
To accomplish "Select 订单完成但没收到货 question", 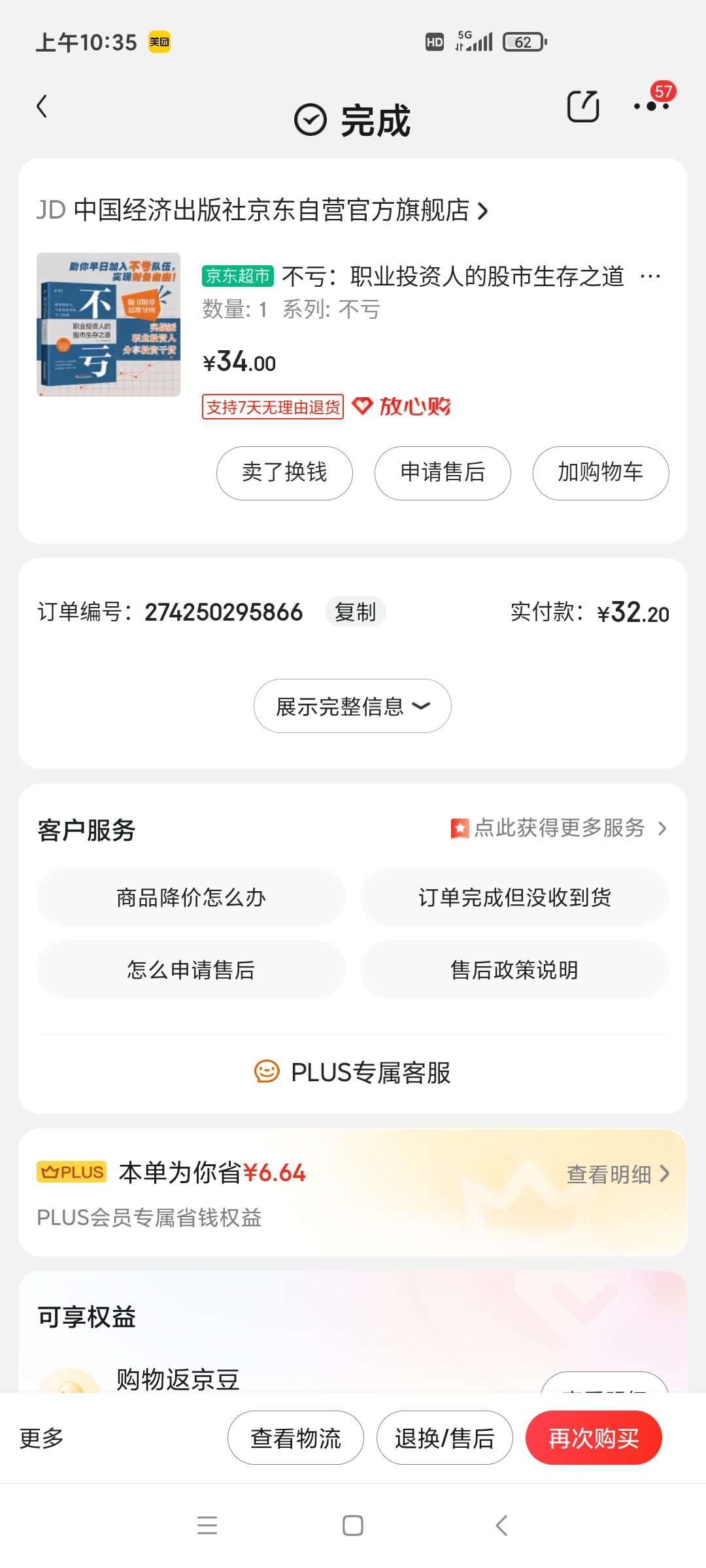I will pos(514,897).
